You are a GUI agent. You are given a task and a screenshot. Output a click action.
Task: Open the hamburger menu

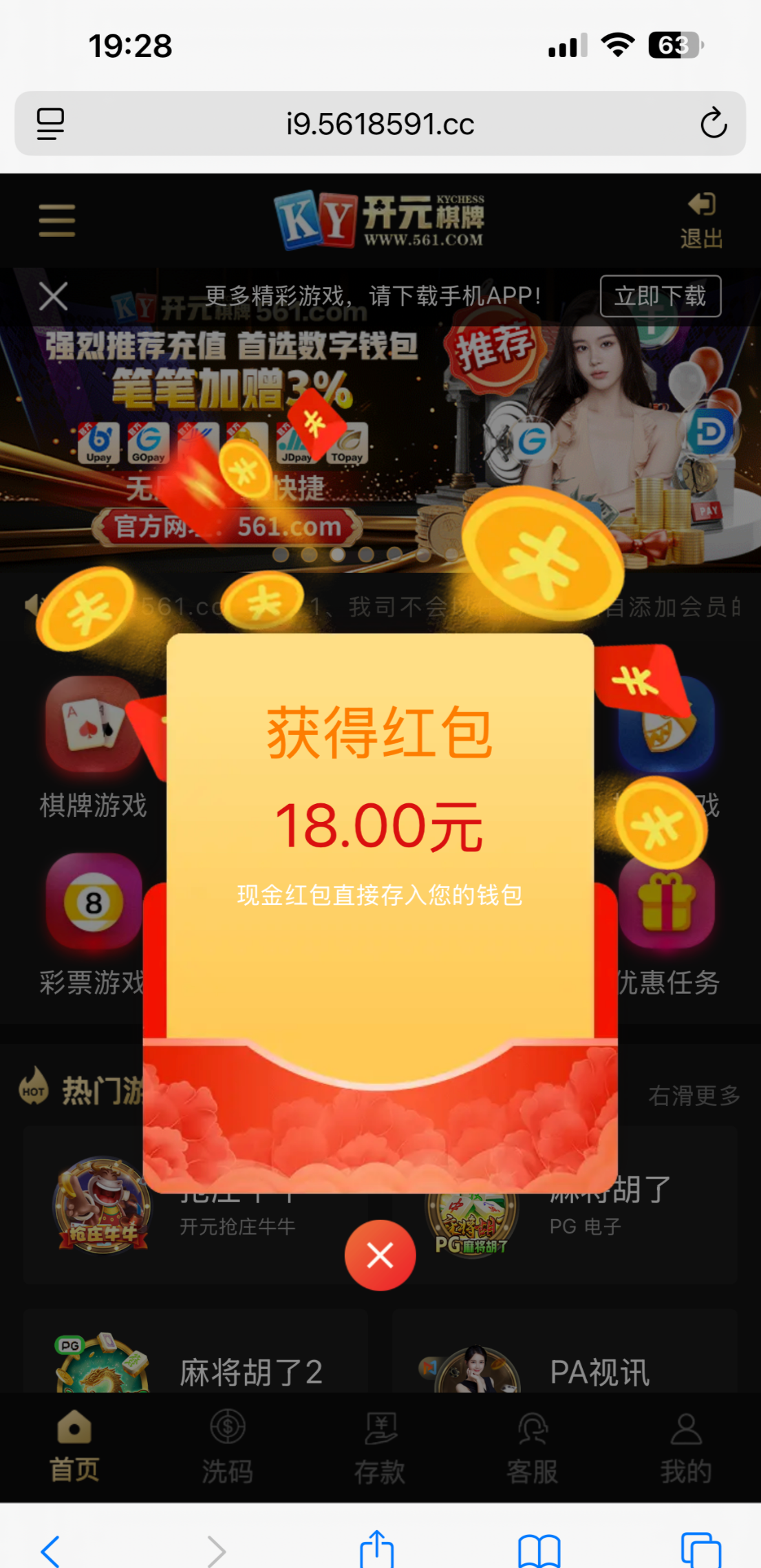pos(56,220)
